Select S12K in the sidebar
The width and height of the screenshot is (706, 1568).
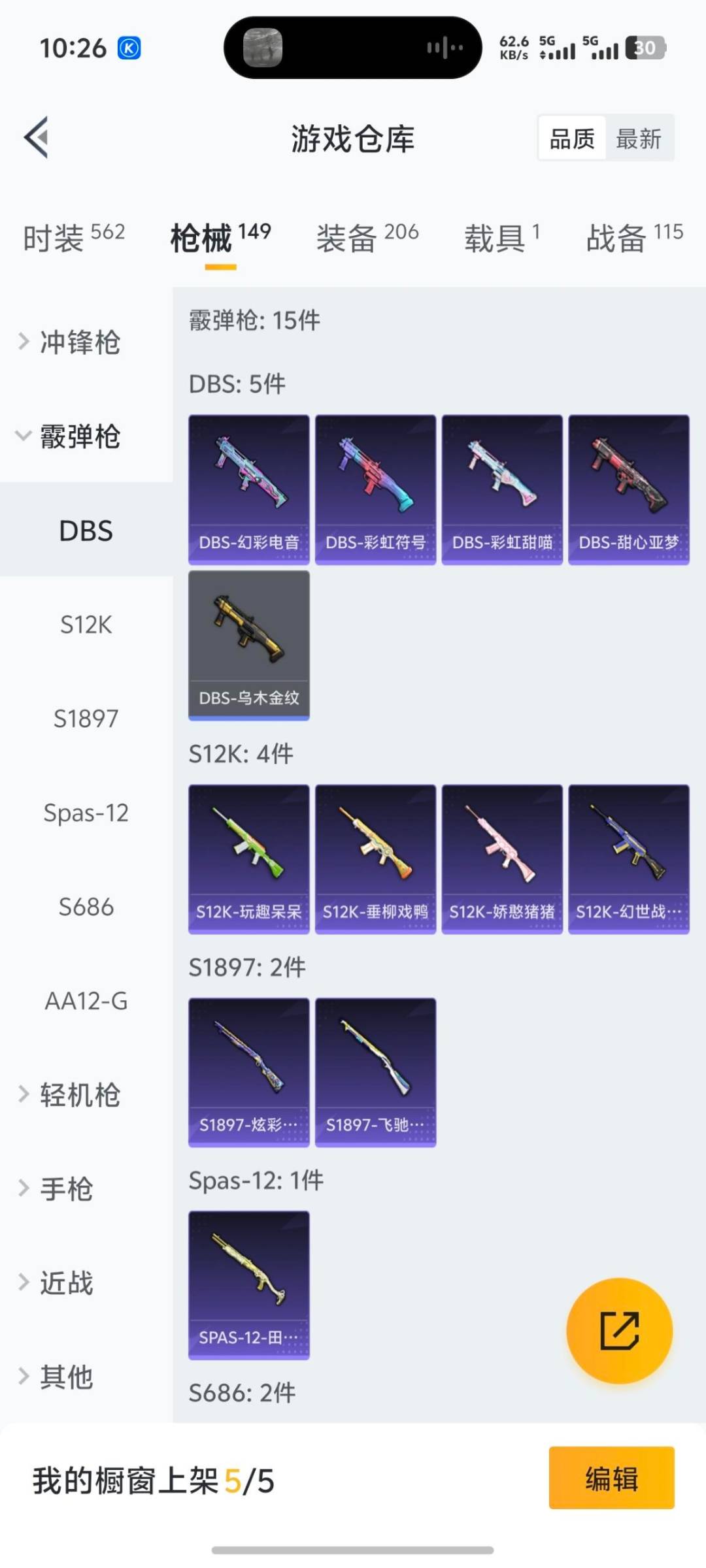tap(85, 625)
